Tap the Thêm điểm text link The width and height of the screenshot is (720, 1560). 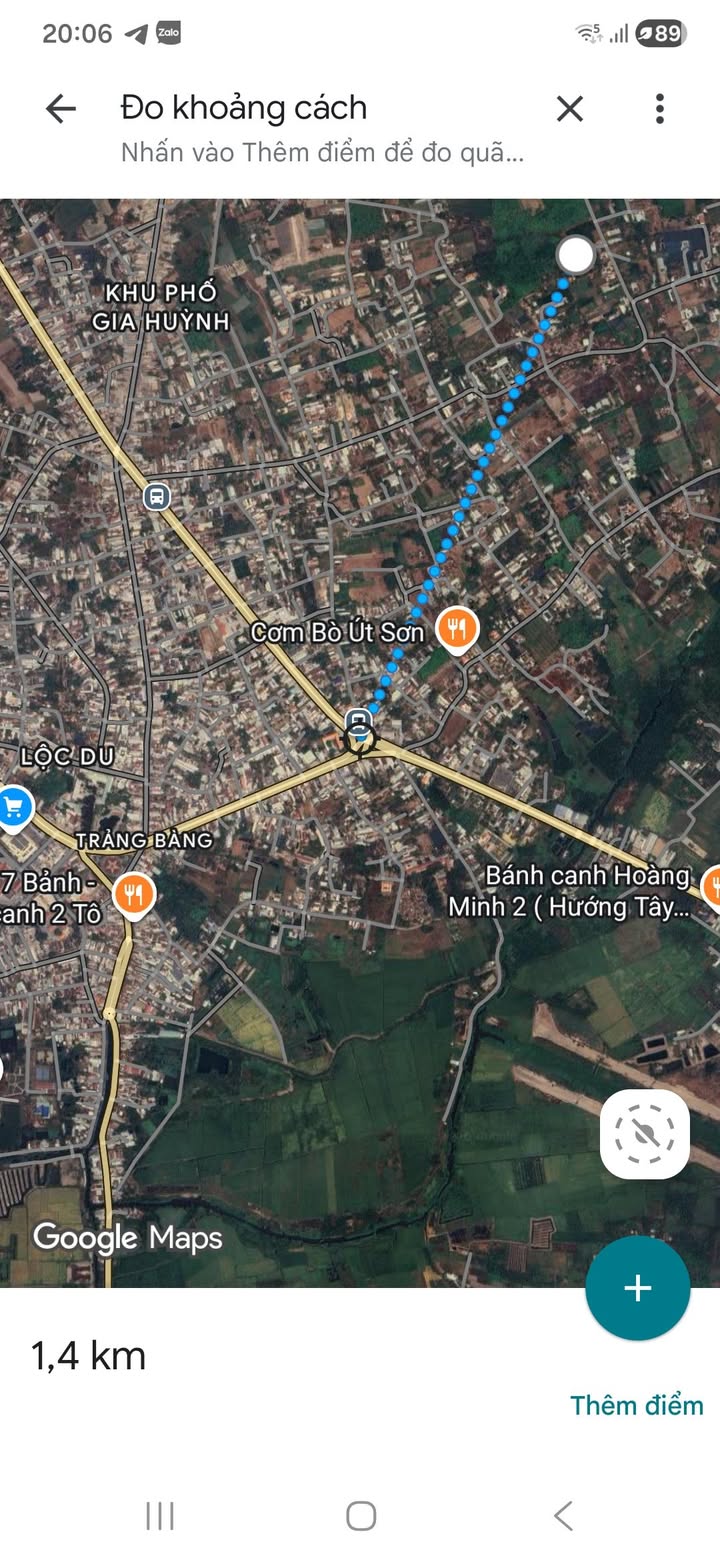(x=637, y=1405)
